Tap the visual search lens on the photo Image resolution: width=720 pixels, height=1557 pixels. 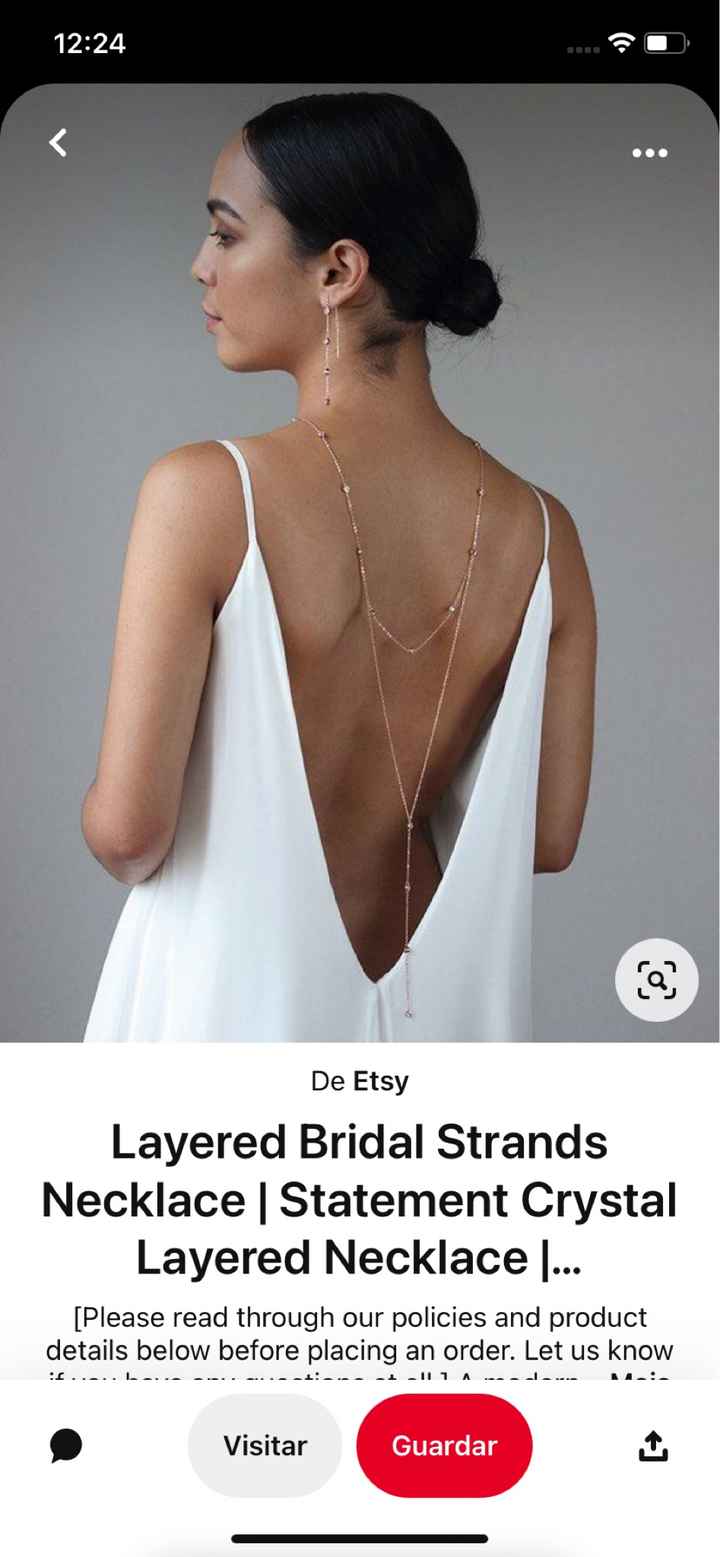pyautogui.click(x=656, y=981)
